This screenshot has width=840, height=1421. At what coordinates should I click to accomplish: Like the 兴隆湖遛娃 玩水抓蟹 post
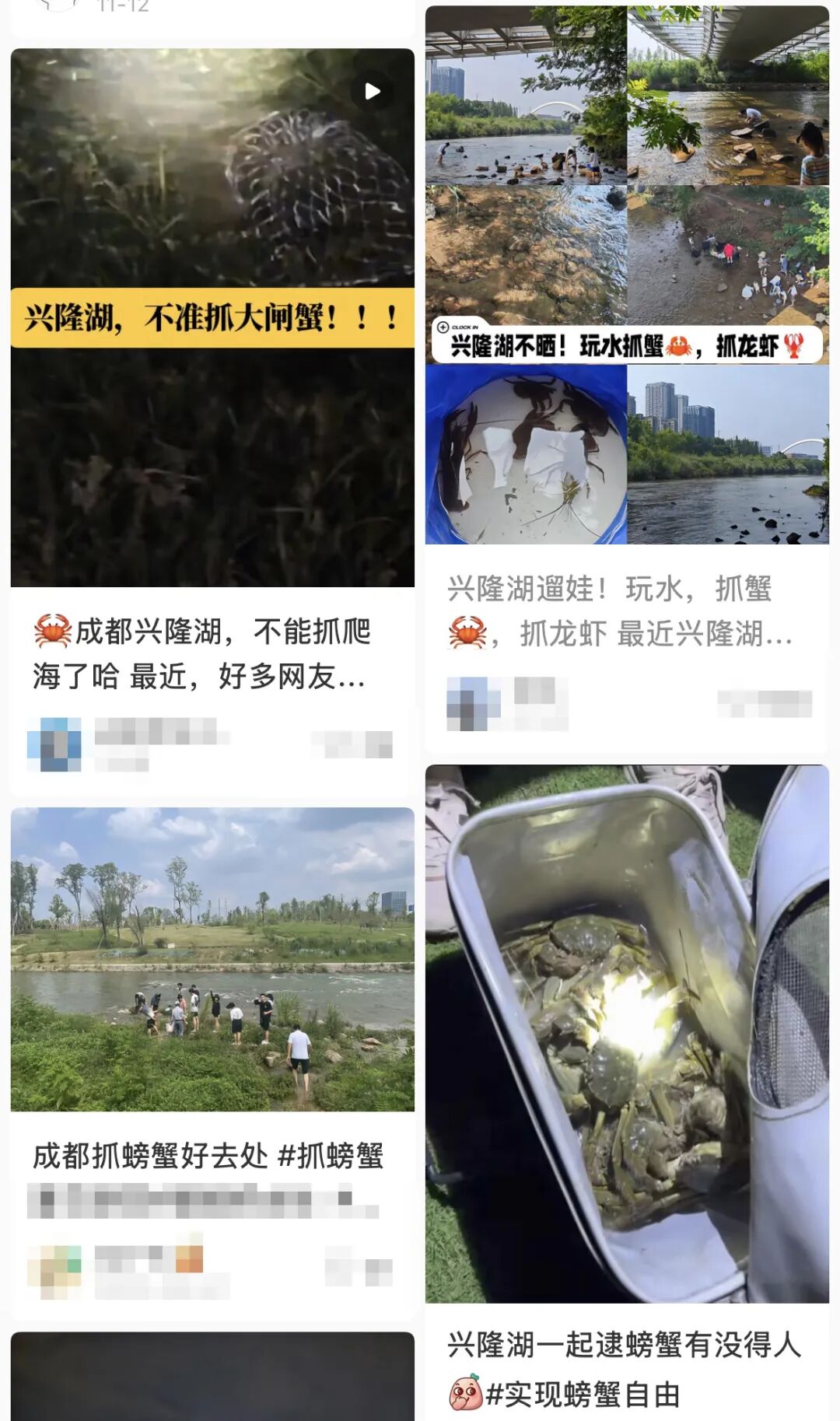(764, 703)
